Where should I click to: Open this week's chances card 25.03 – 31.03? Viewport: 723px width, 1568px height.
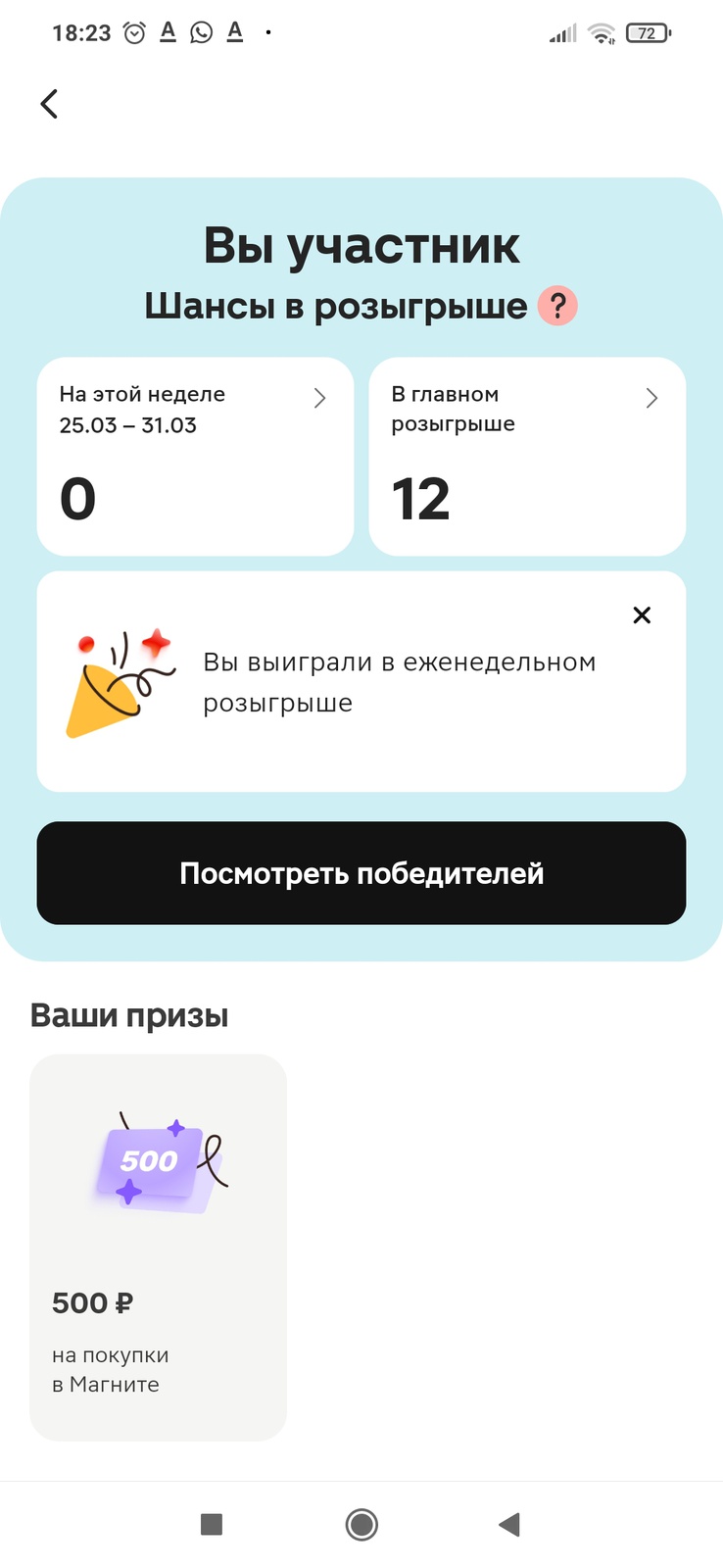(x=195, y=456)
